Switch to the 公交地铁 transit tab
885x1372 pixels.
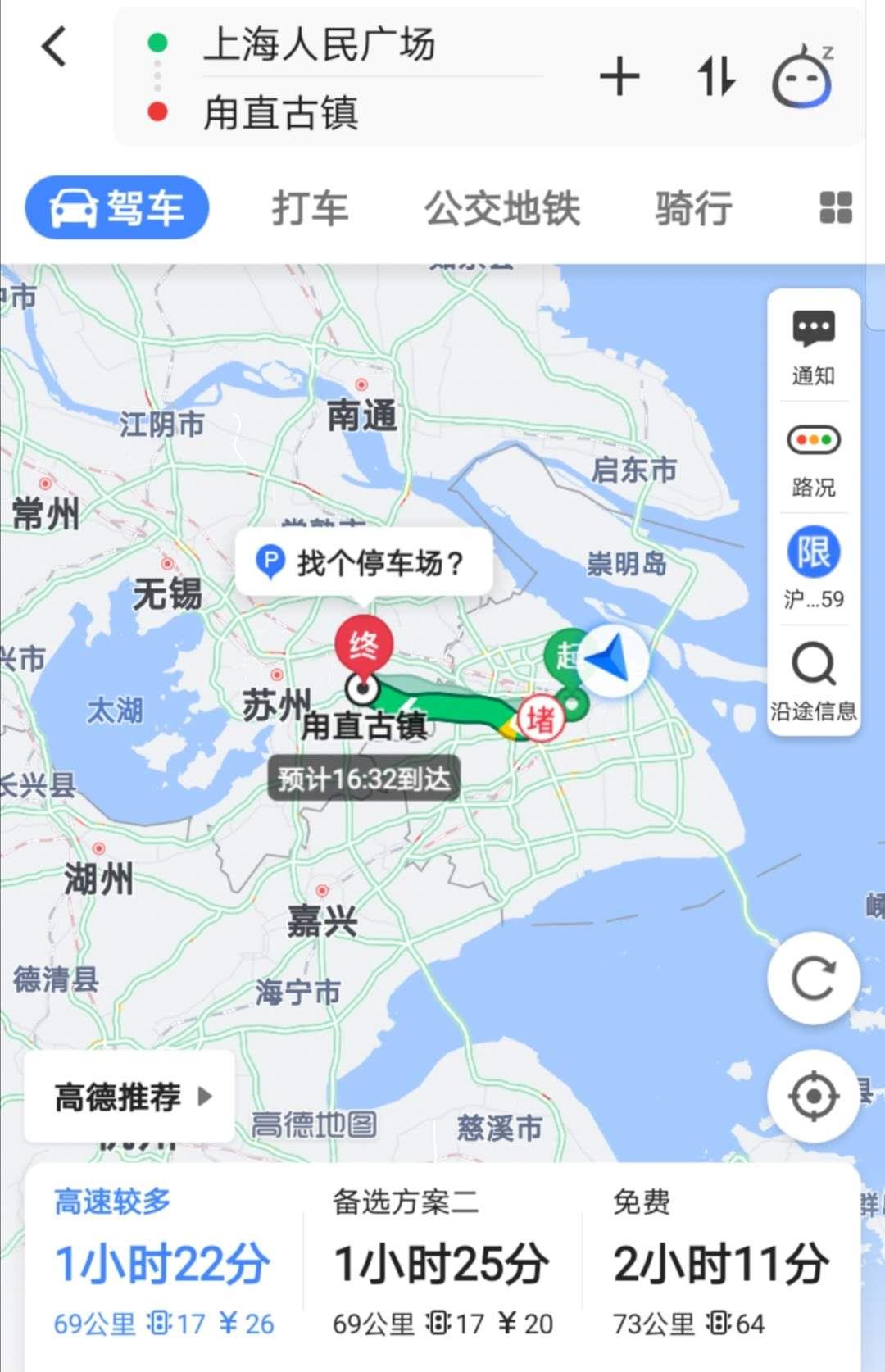(501, 208)
